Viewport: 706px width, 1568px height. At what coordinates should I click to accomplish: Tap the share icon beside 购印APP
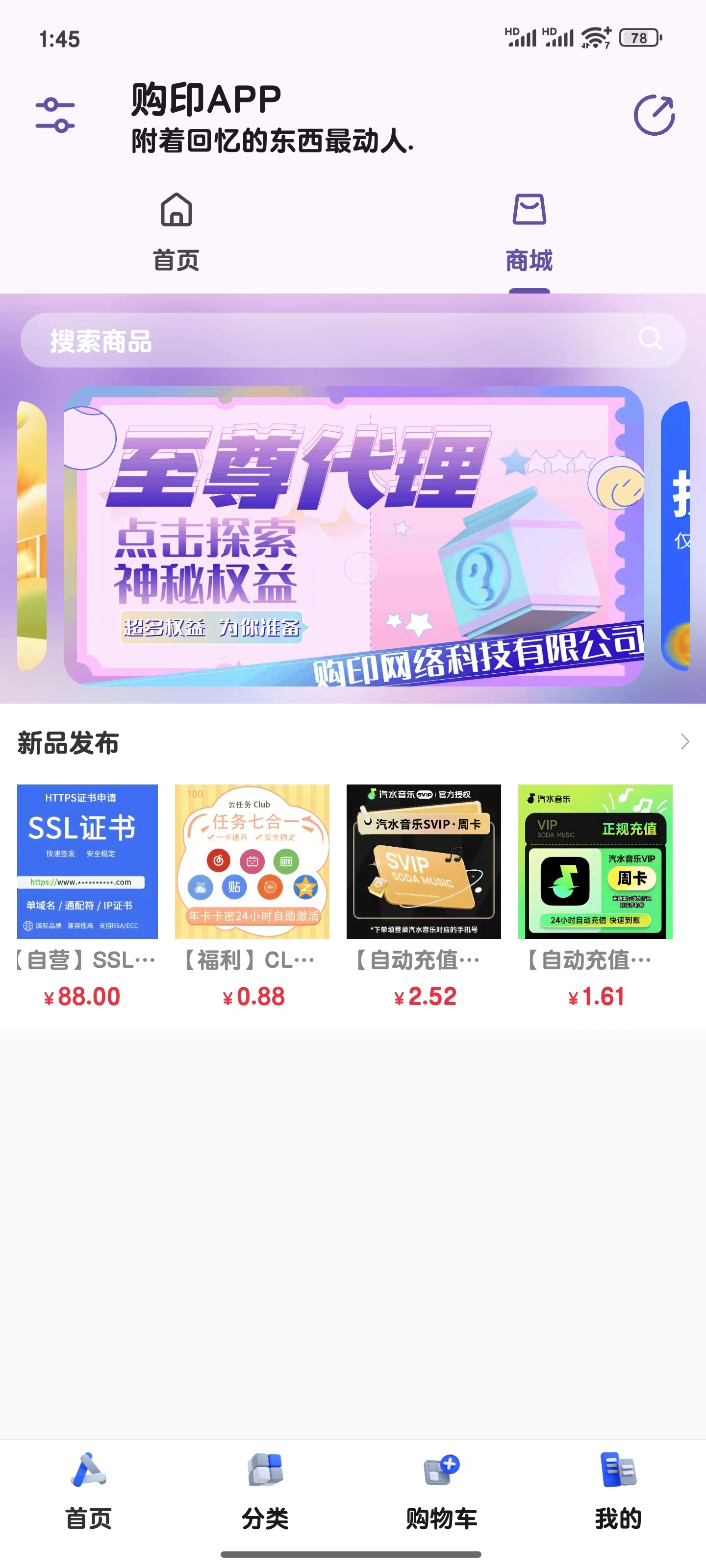point(654,115)
